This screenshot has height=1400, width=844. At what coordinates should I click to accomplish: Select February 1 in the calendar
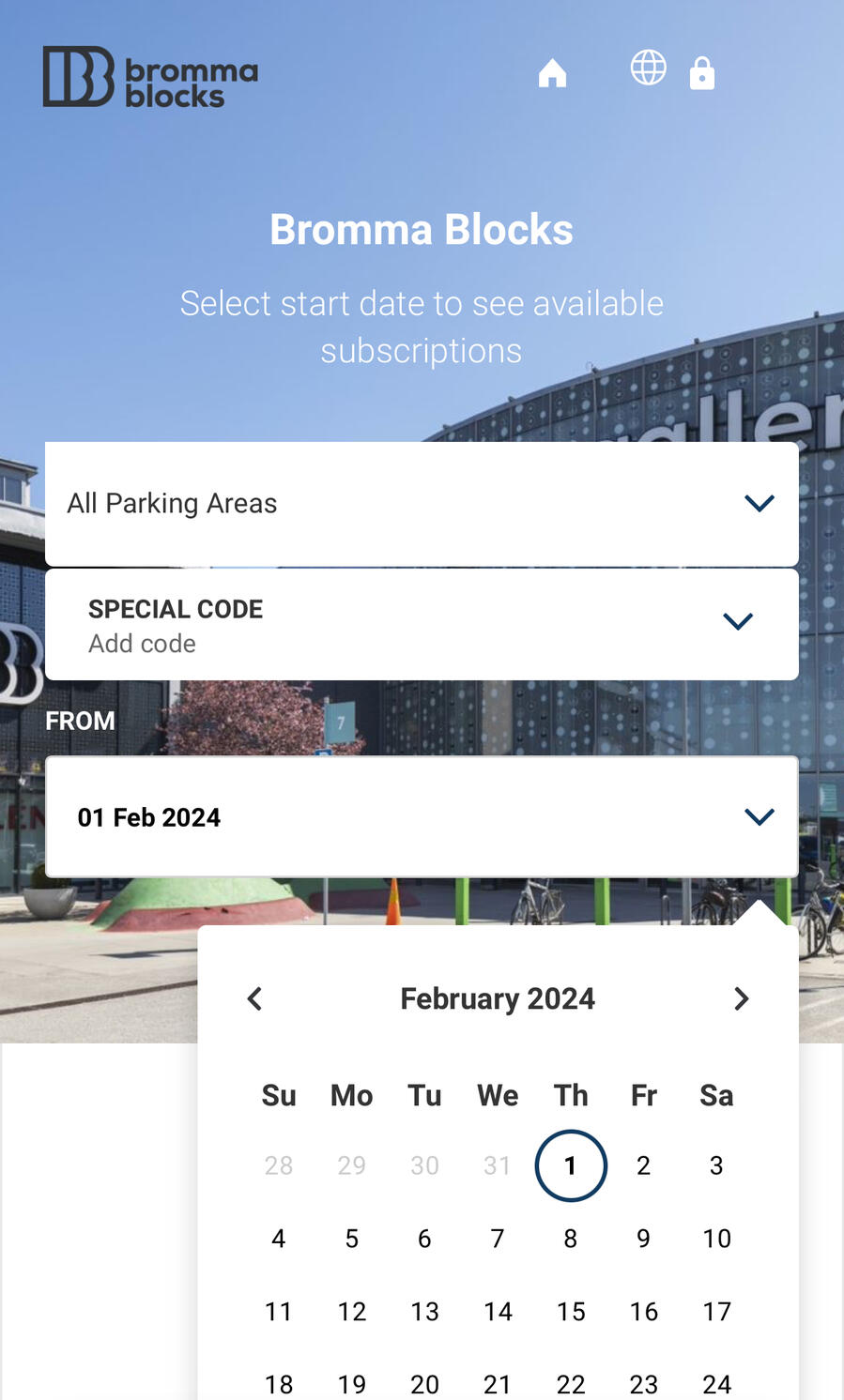570,1165
